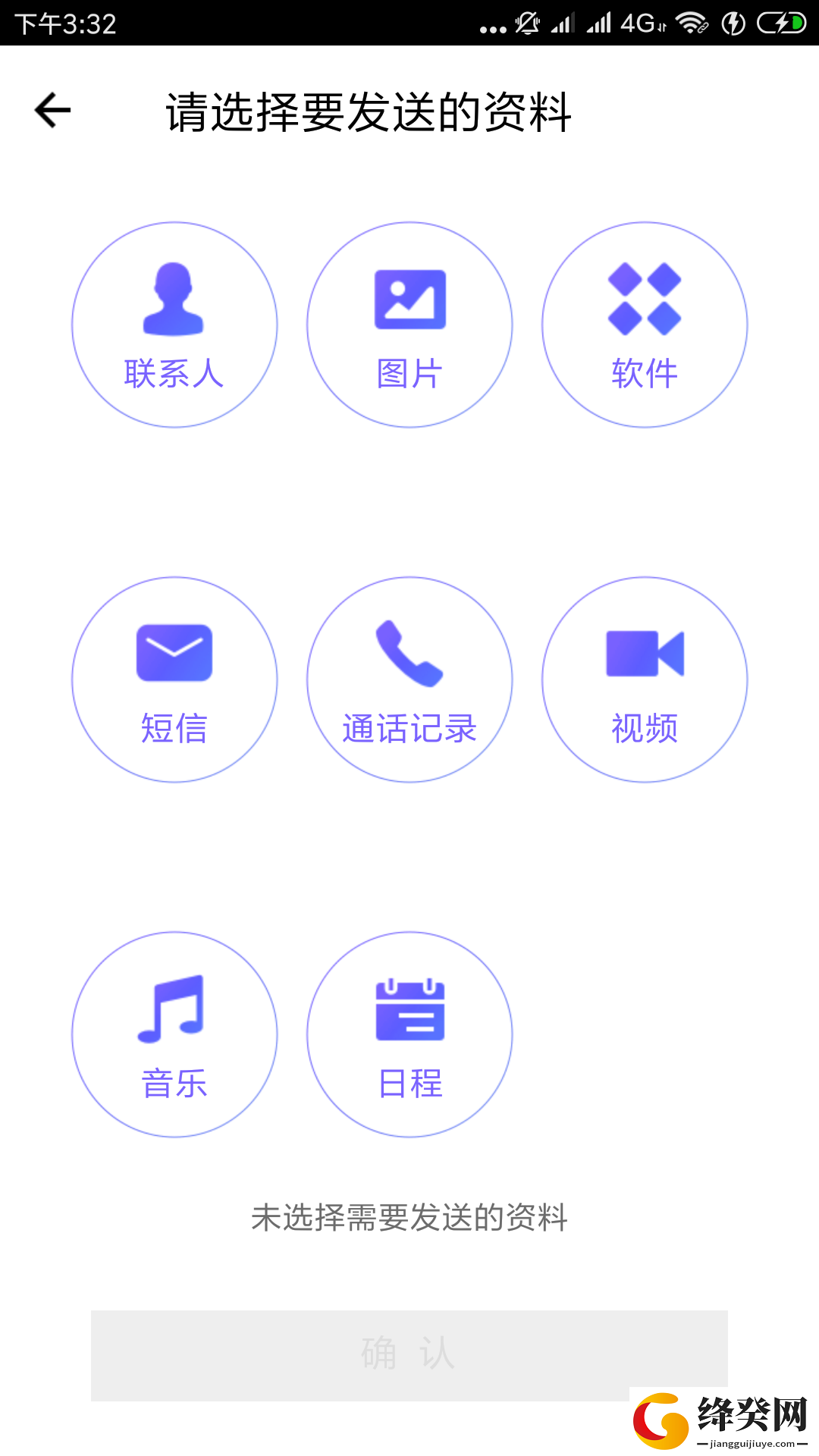Image resolution: width=819 pixels, height=1456 pixels.
Task: Select 图片 pictures to send
Action: coord(409,325)
